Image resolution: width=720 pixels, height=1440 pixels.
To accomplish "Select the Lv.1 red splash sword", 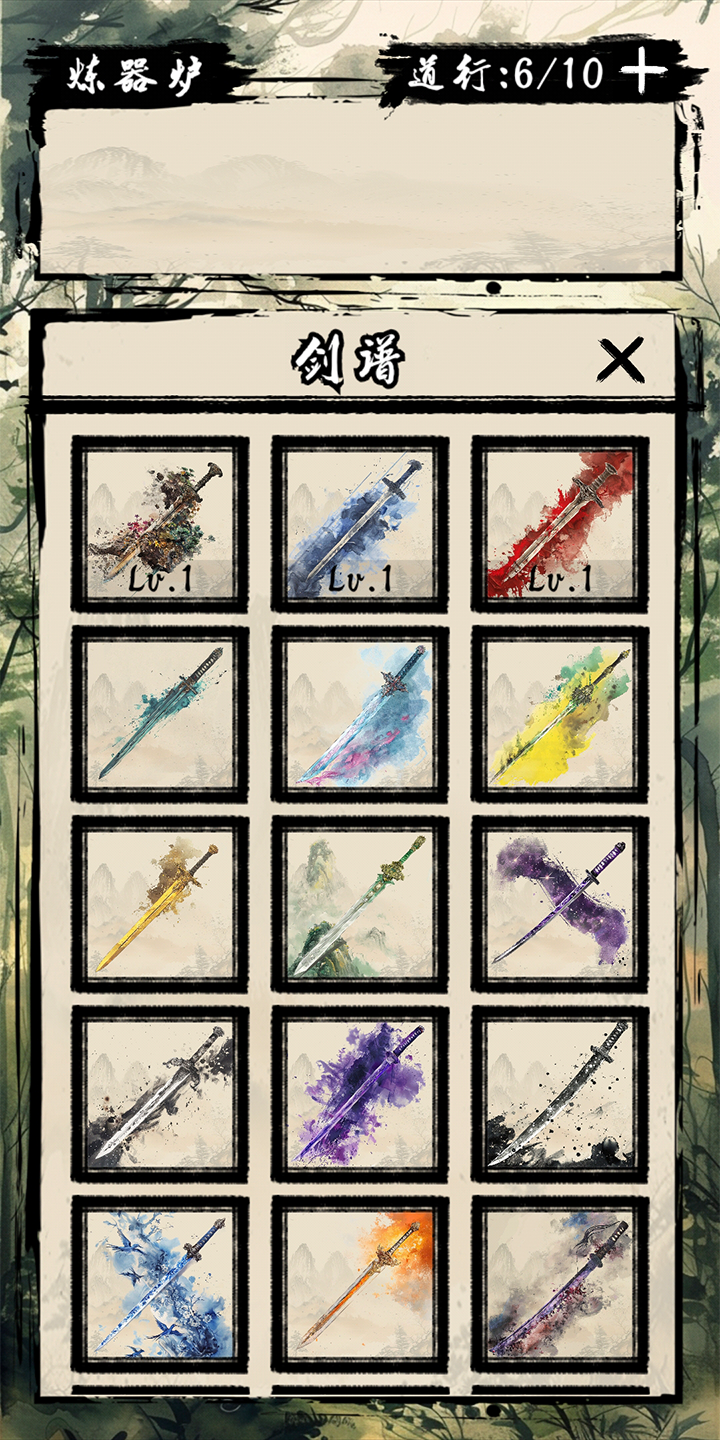I will 560,524.
